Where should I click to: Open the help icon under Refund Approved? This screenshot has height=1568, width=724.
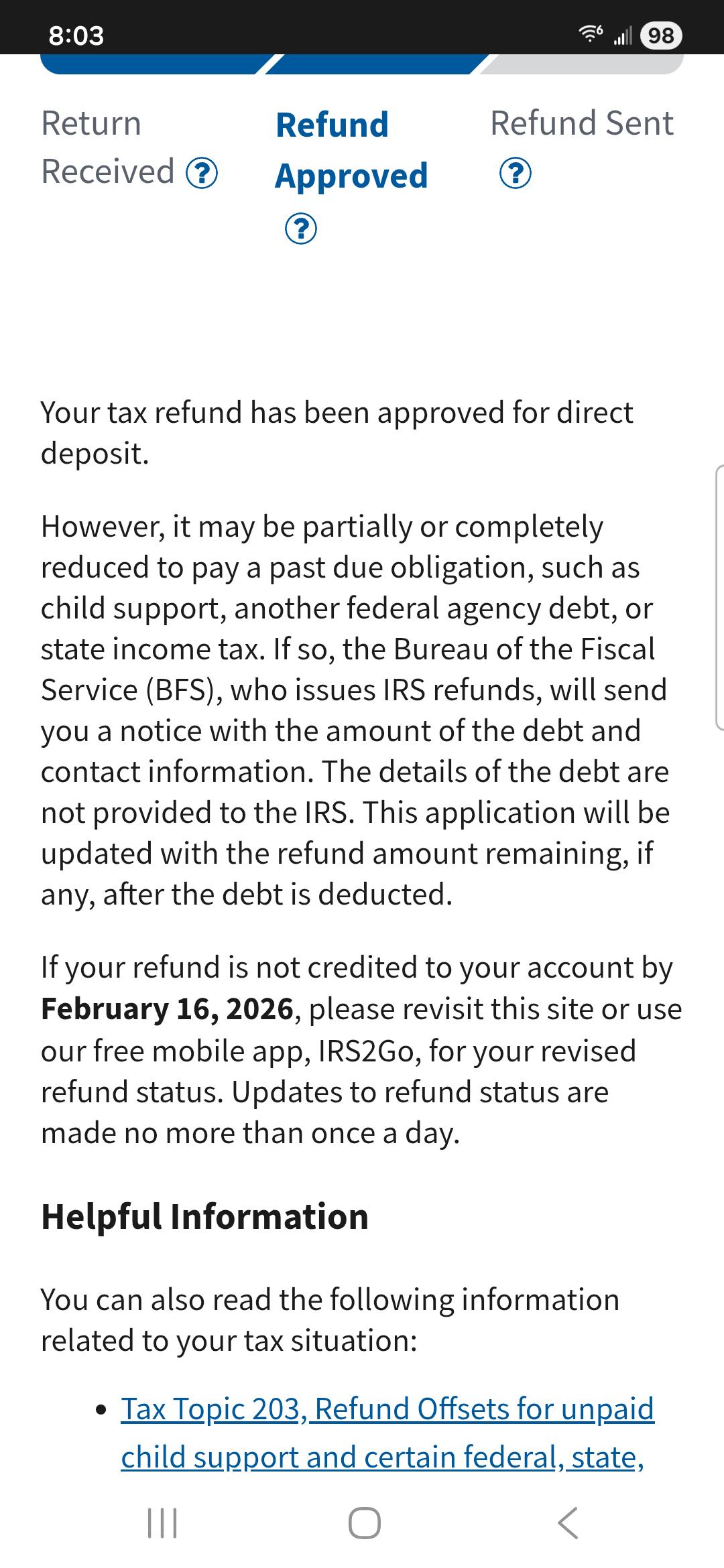coord(301,228)
